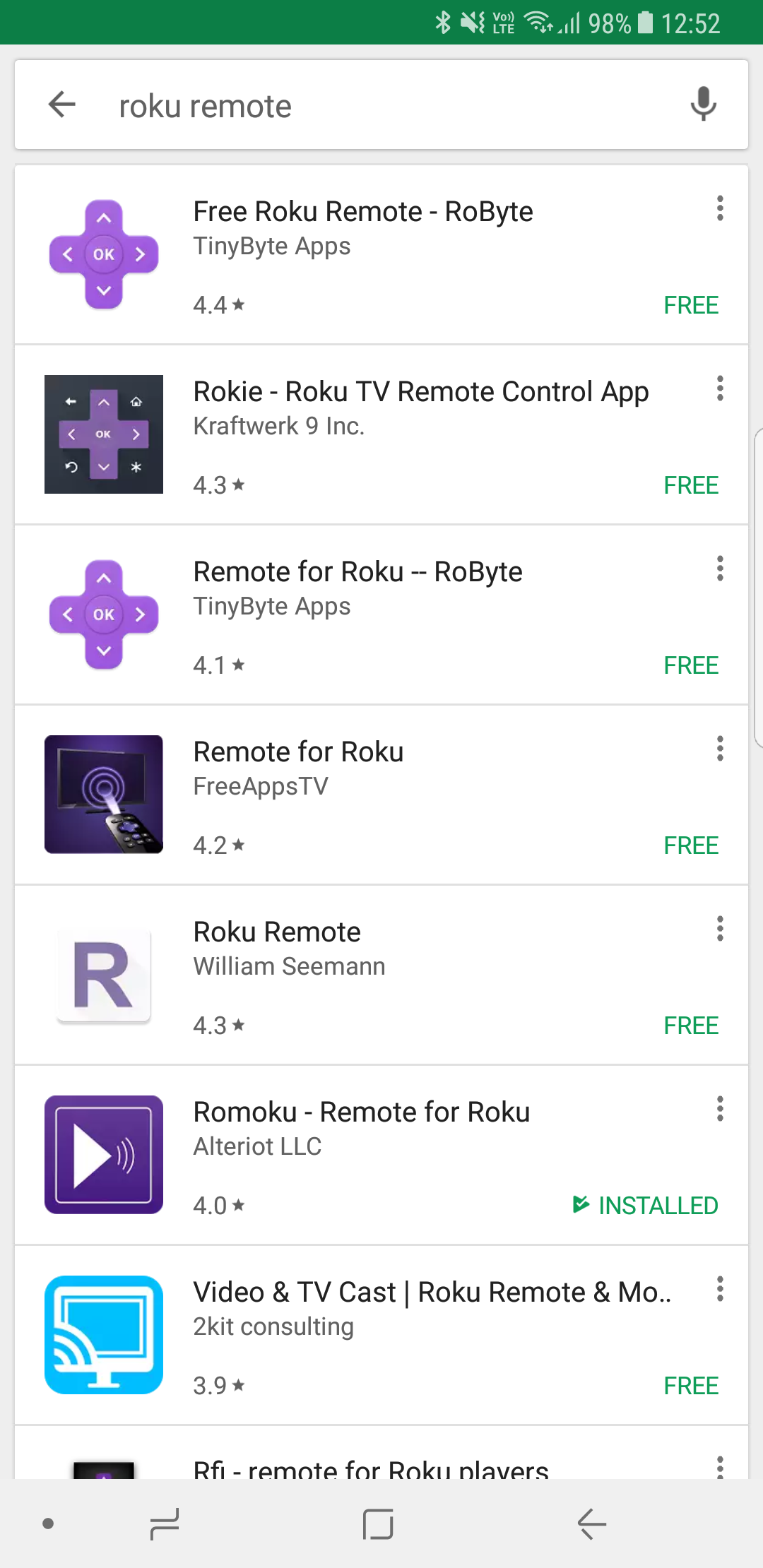Tap the back arrow in search bar
Viewport: 763px width, 1568px height.
pos(62,105)
